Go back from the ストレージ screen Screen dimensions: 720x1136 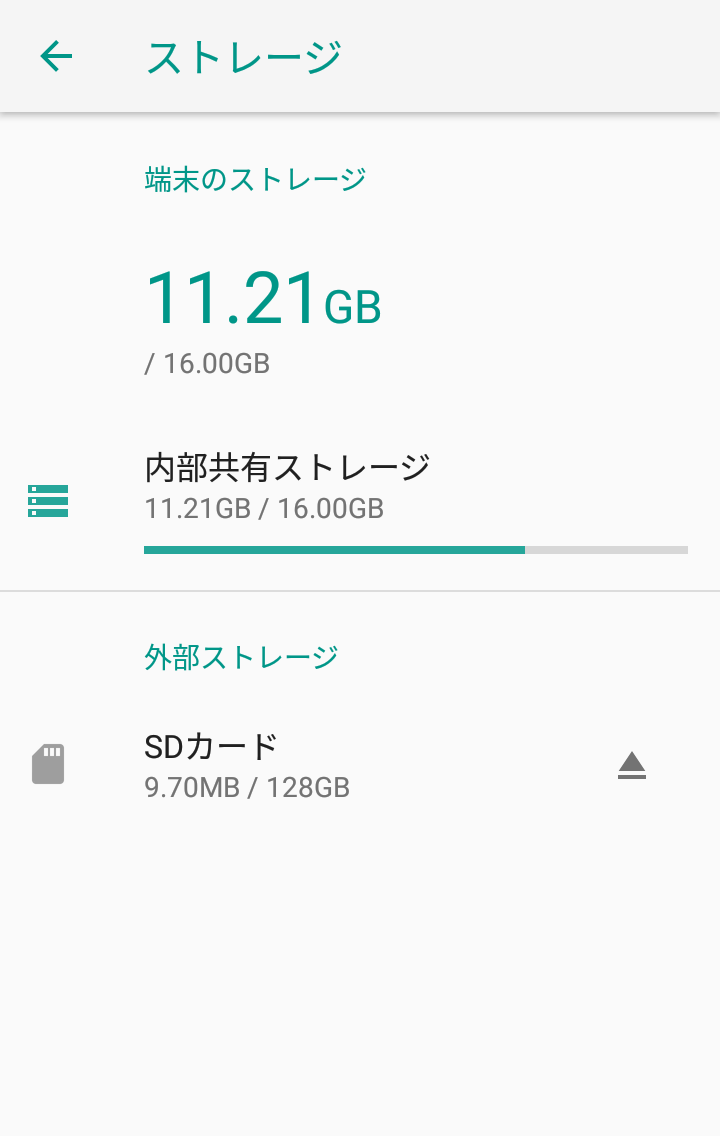coord(56,57)
